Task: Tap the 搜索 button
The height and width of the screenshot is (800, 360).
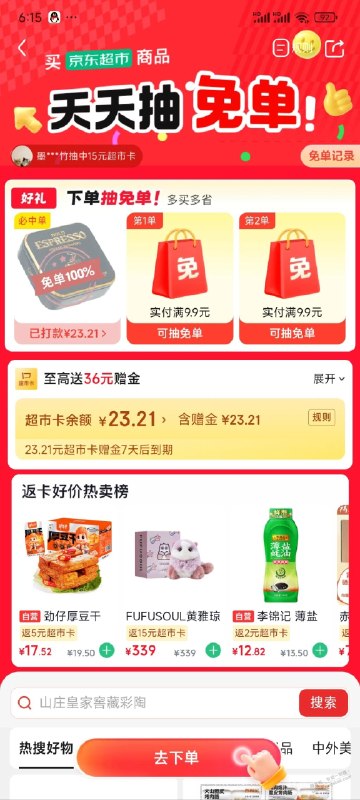Action: (x=323, y=703)
